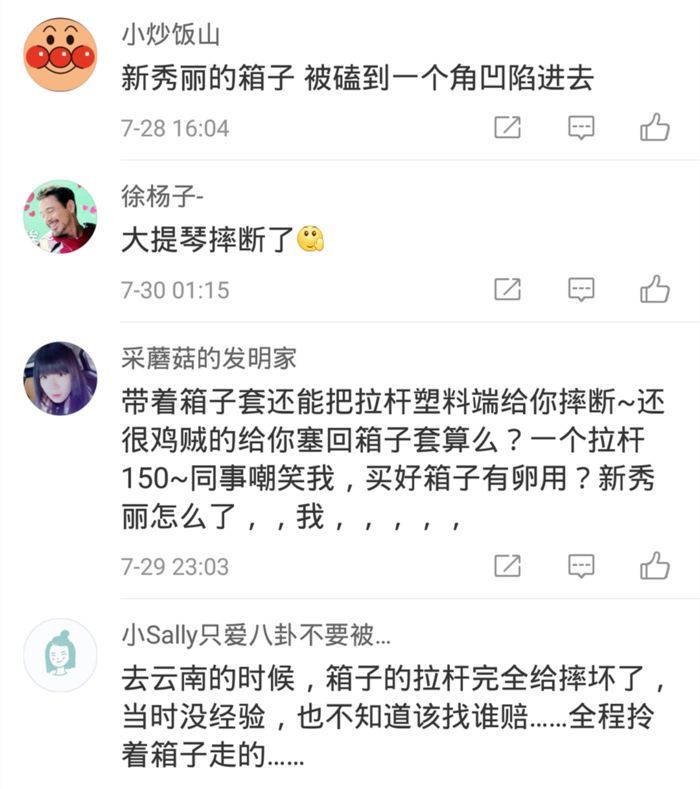Select the username 采蘑菇的发明家
Image resolution: width=700 pixels, height=789 pixels.
click(208, 358)
